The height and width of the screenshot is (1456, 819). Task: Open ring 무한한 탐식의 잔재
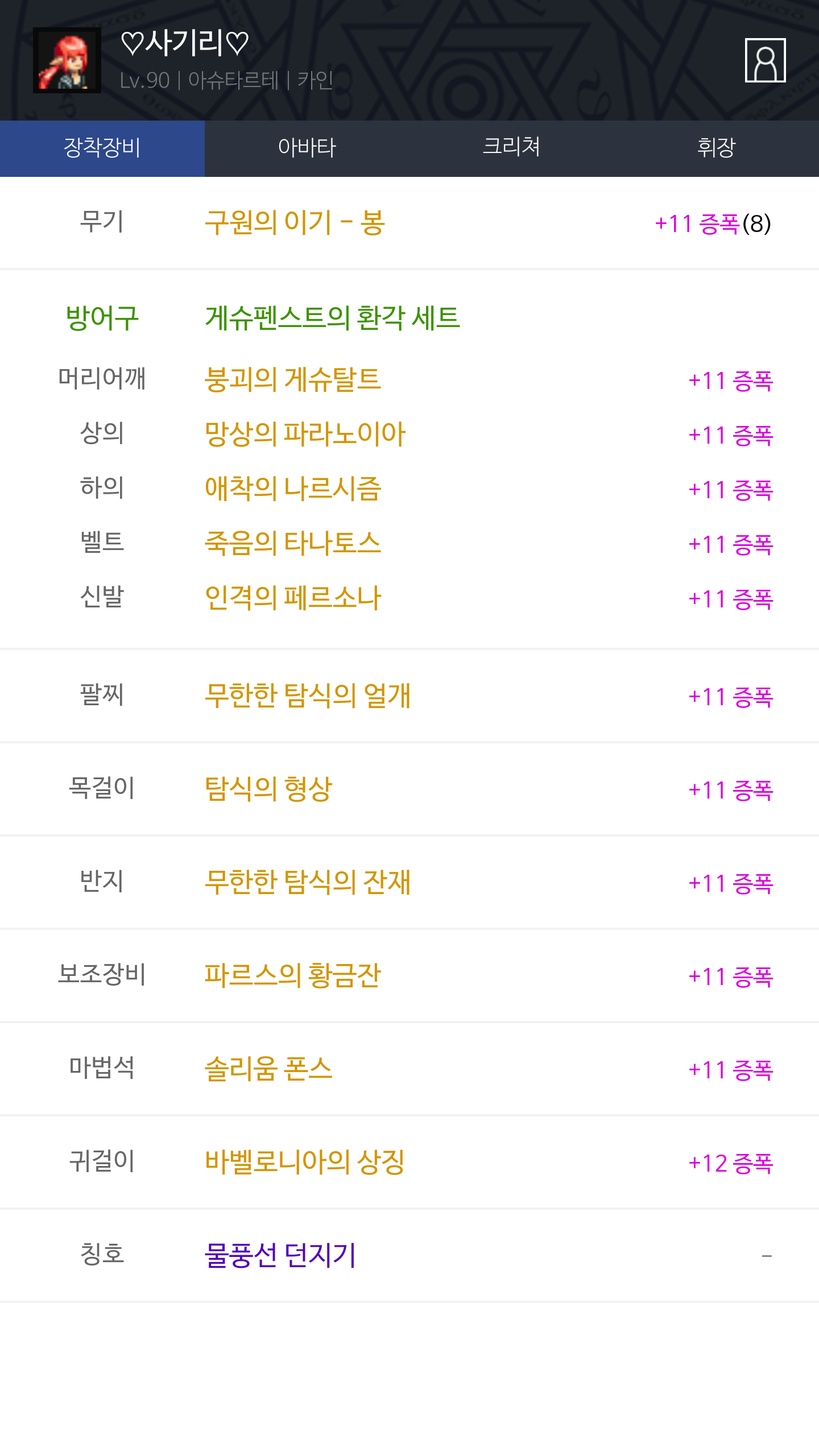307,882
